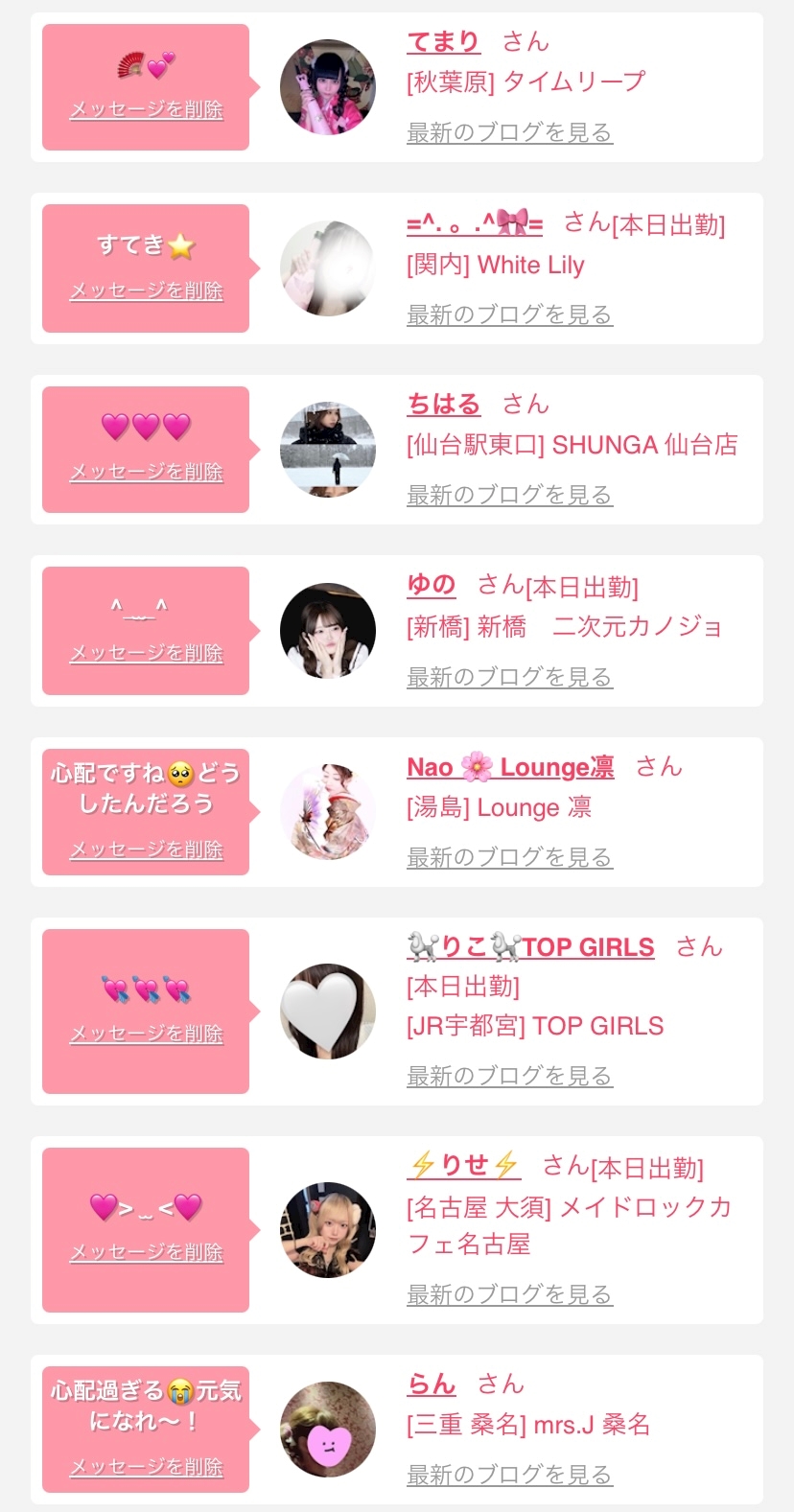Screen dimensions: 794x1512
Task: Delete the 心配ですね message to Nao
Action: [146, 849]
